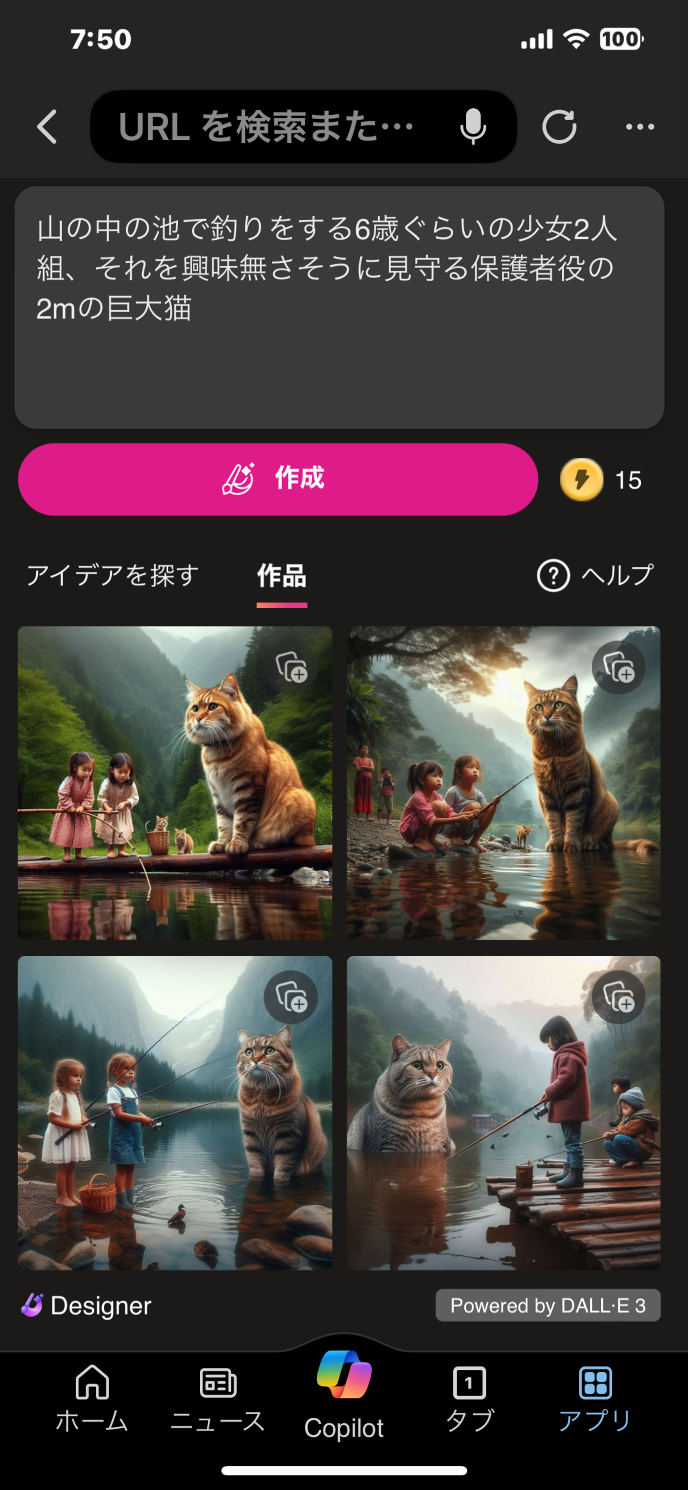688x1490 pixels.
Task: Select the 作品 tab
Action: tap(281, 576)
